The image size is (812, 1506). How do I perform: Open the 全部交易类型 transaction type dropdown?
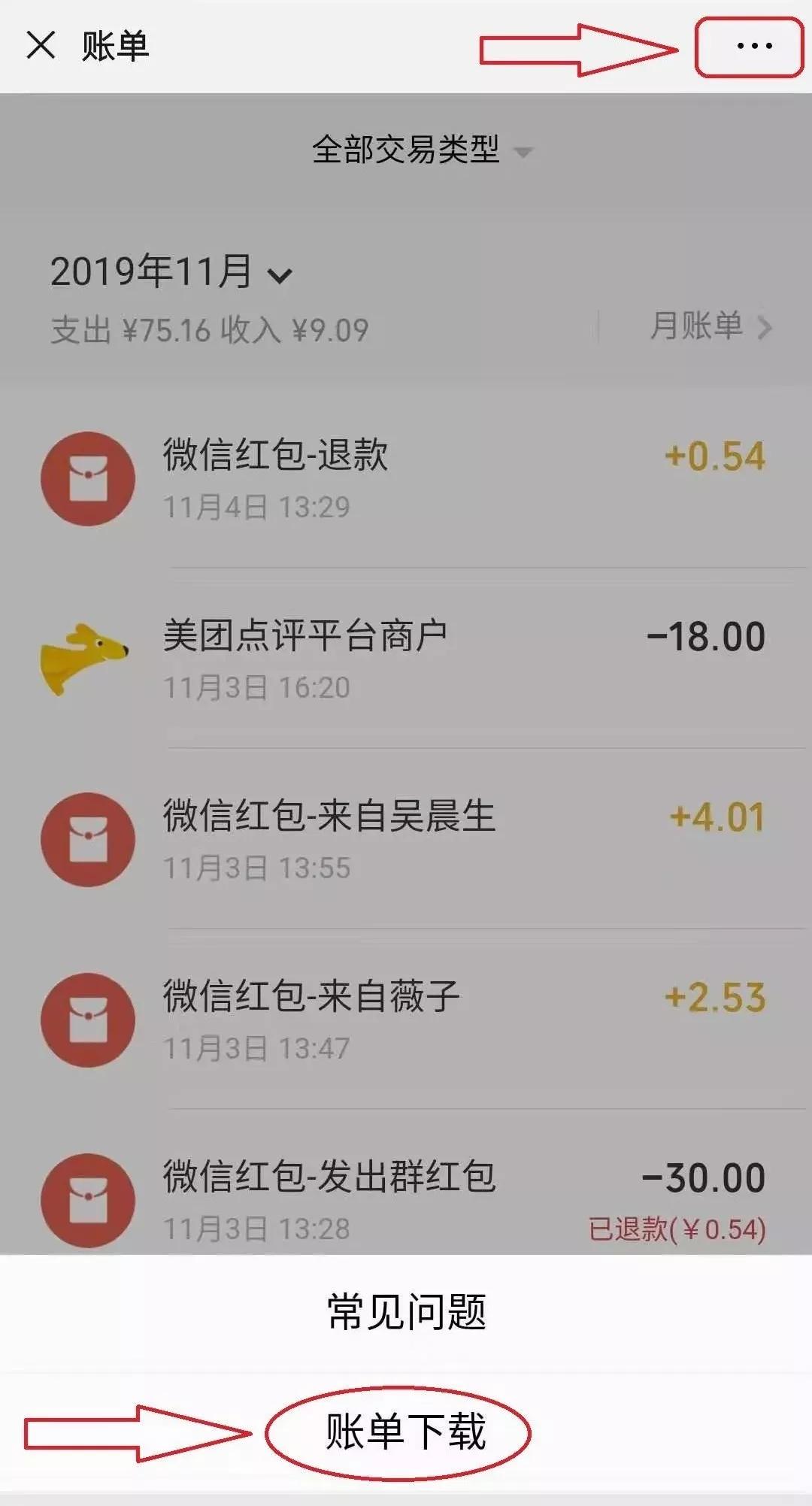[x=406, y=150]
